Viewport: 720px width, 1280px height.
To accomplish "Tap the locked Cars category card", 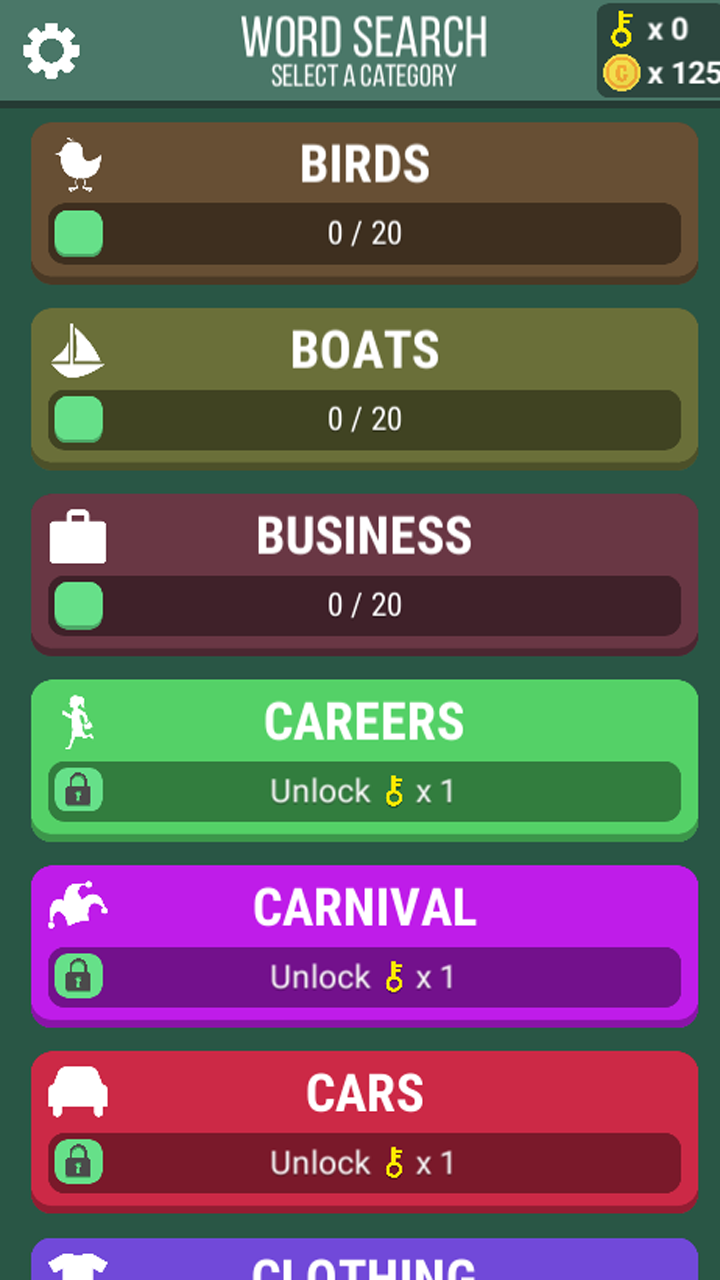I will coord(364,1131).
